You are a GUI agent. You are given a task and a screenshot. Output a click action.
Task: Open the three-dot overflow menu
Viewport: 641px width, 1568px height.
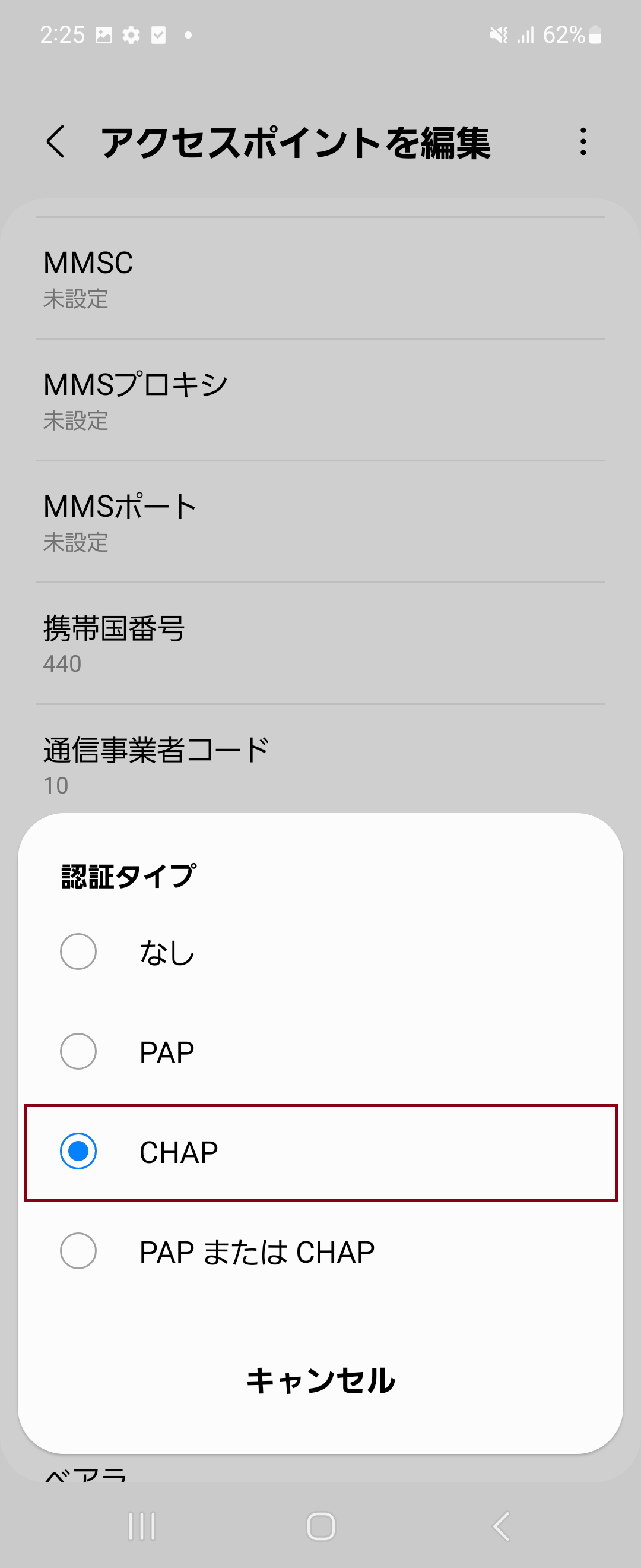(x=583, y=143)
